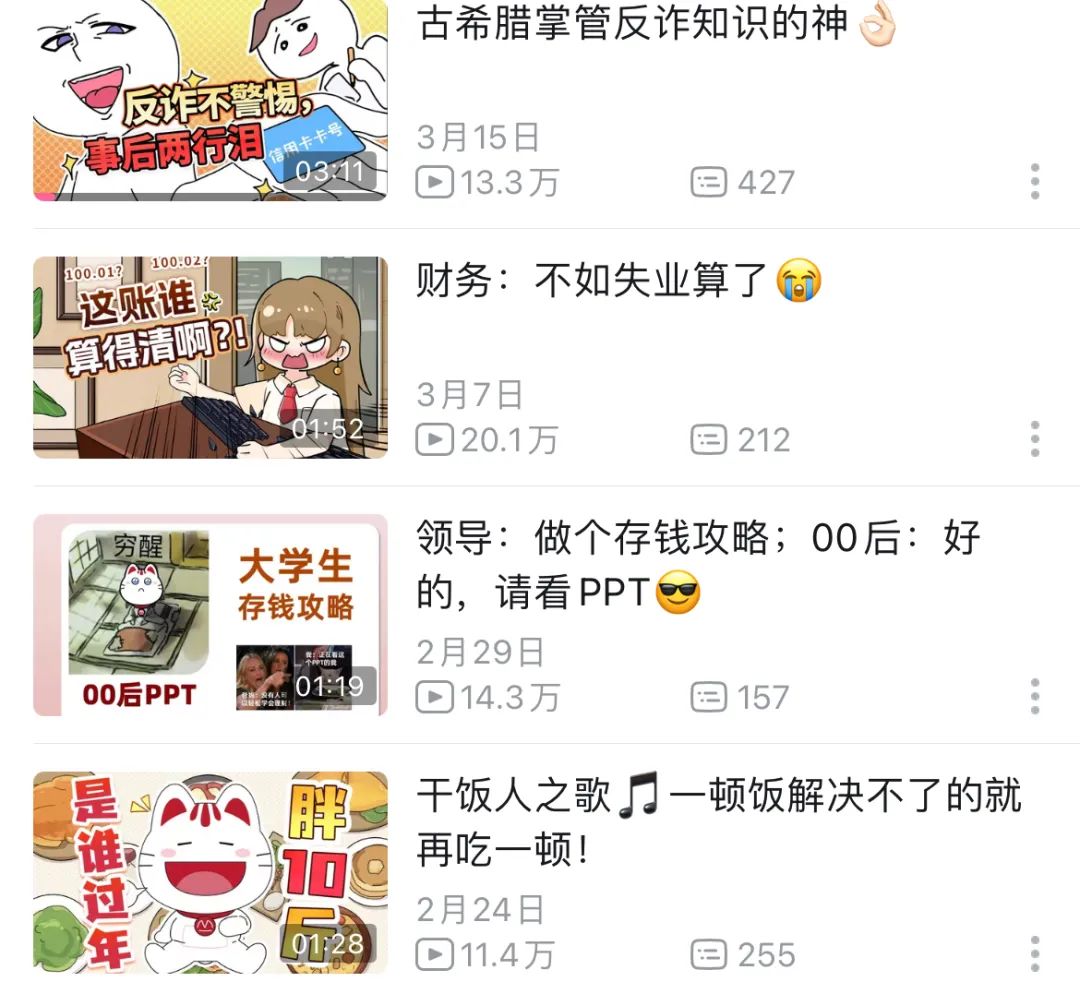The image size is (1080, 994).
Task: Play the 大学生存钱攻略 video thumbnail
Action: point(210,615)
